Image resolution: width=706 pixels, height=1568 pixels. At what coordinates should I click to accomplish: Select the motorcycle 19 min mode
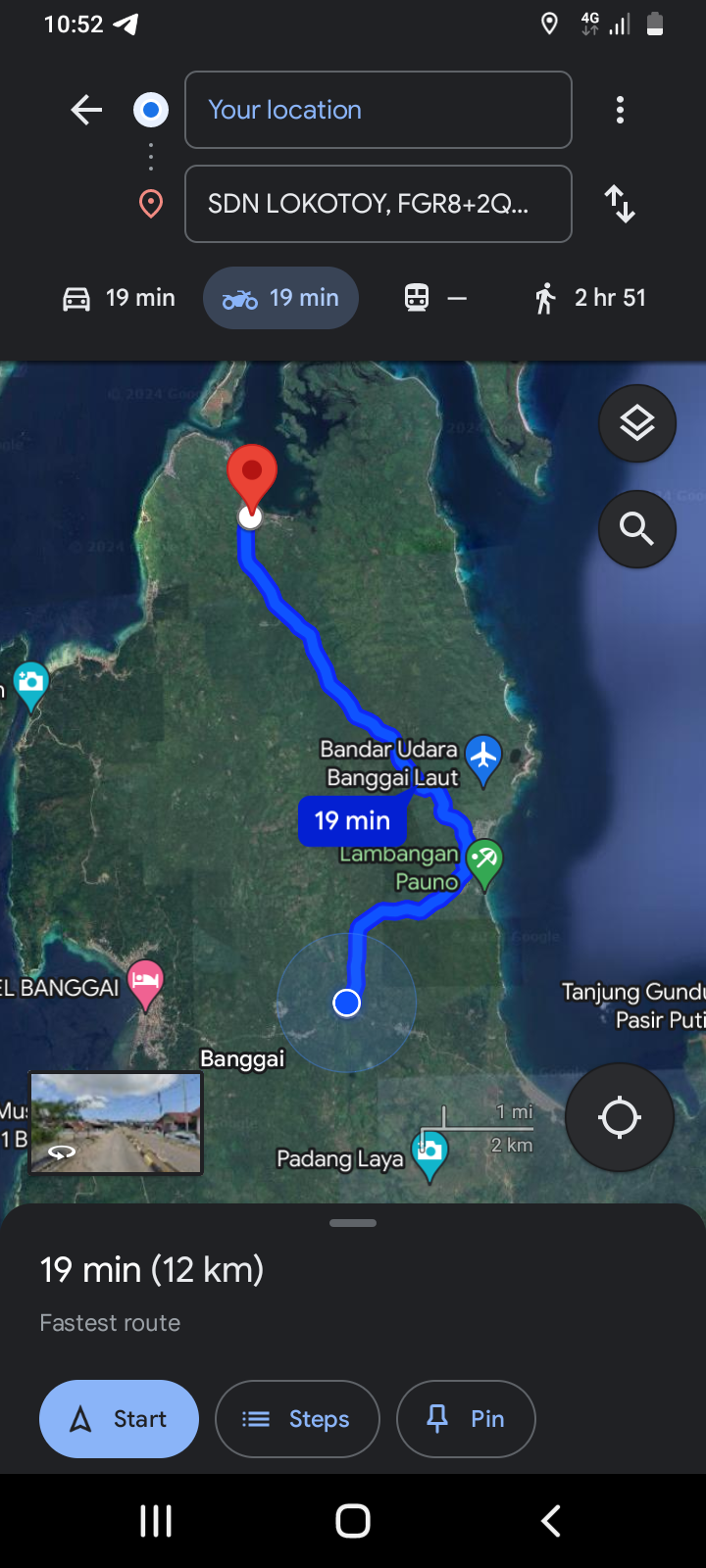click(x=280, y=298)
